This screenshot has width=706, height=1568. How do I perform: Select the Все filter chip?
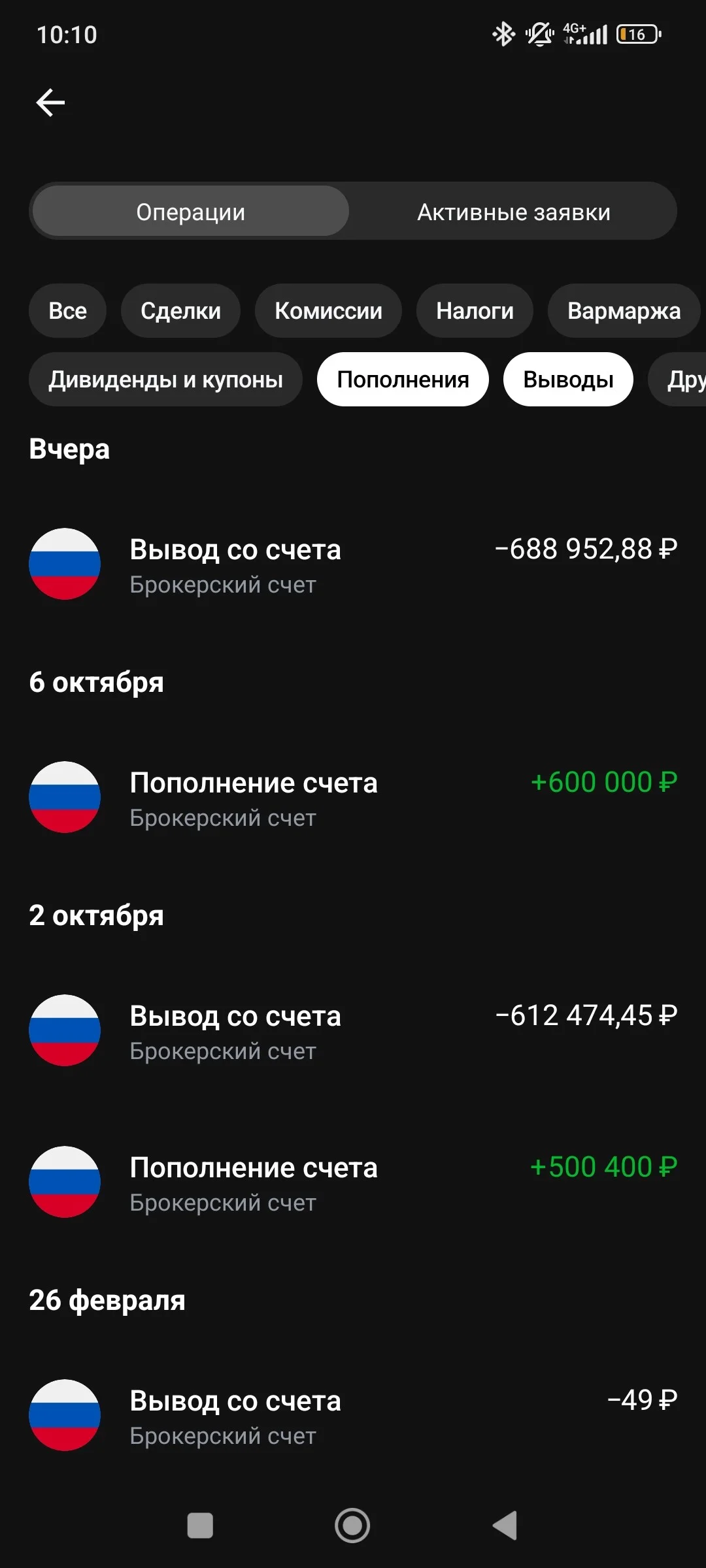tap(67, 311)
